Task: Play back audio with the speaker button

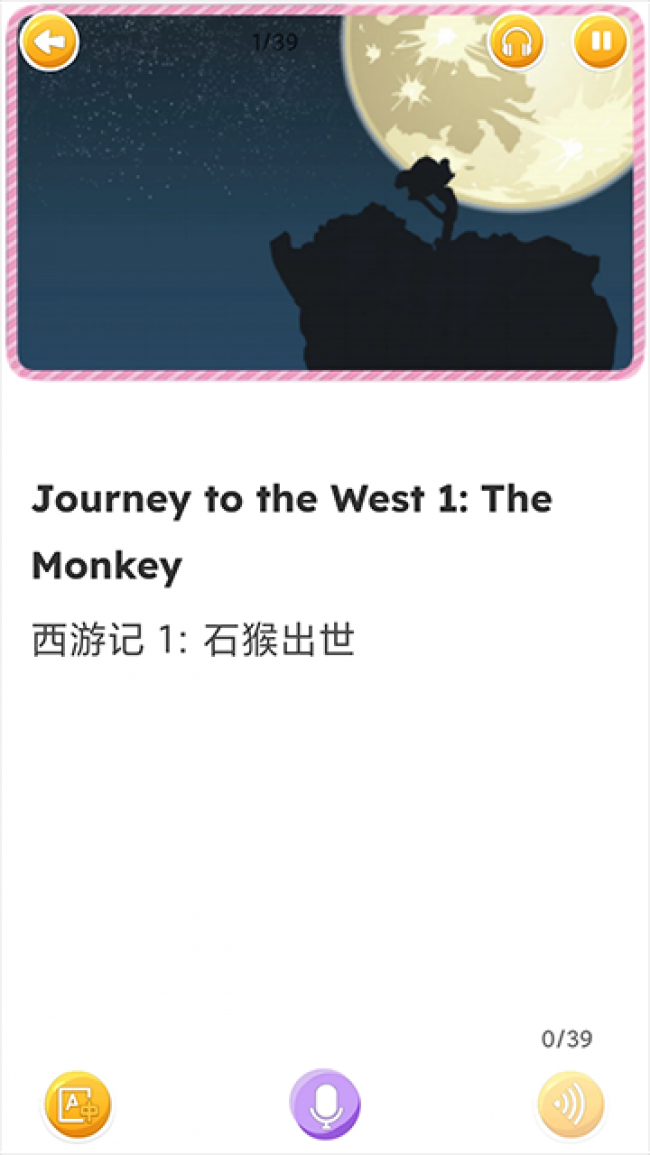Action: 571,1105
